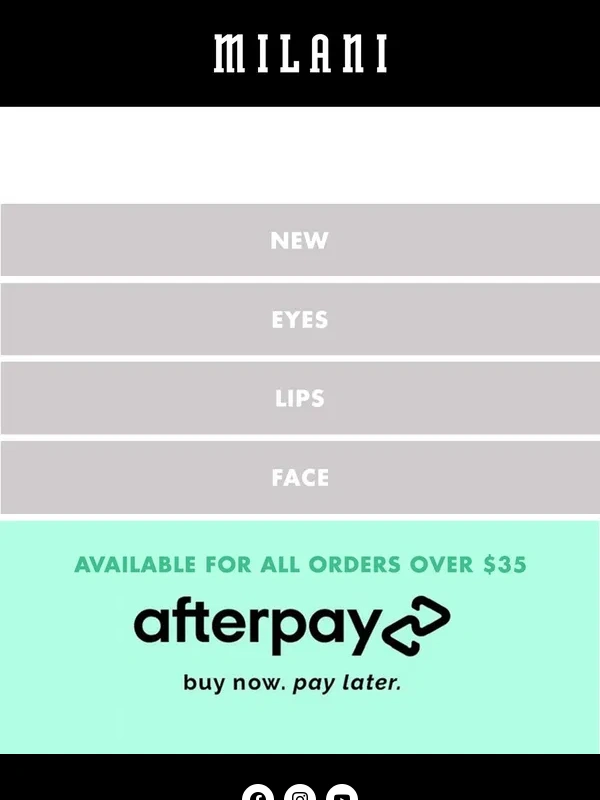Tap the Milani logo header
Screen dimensions: 600x800
(x=300, y=54)
